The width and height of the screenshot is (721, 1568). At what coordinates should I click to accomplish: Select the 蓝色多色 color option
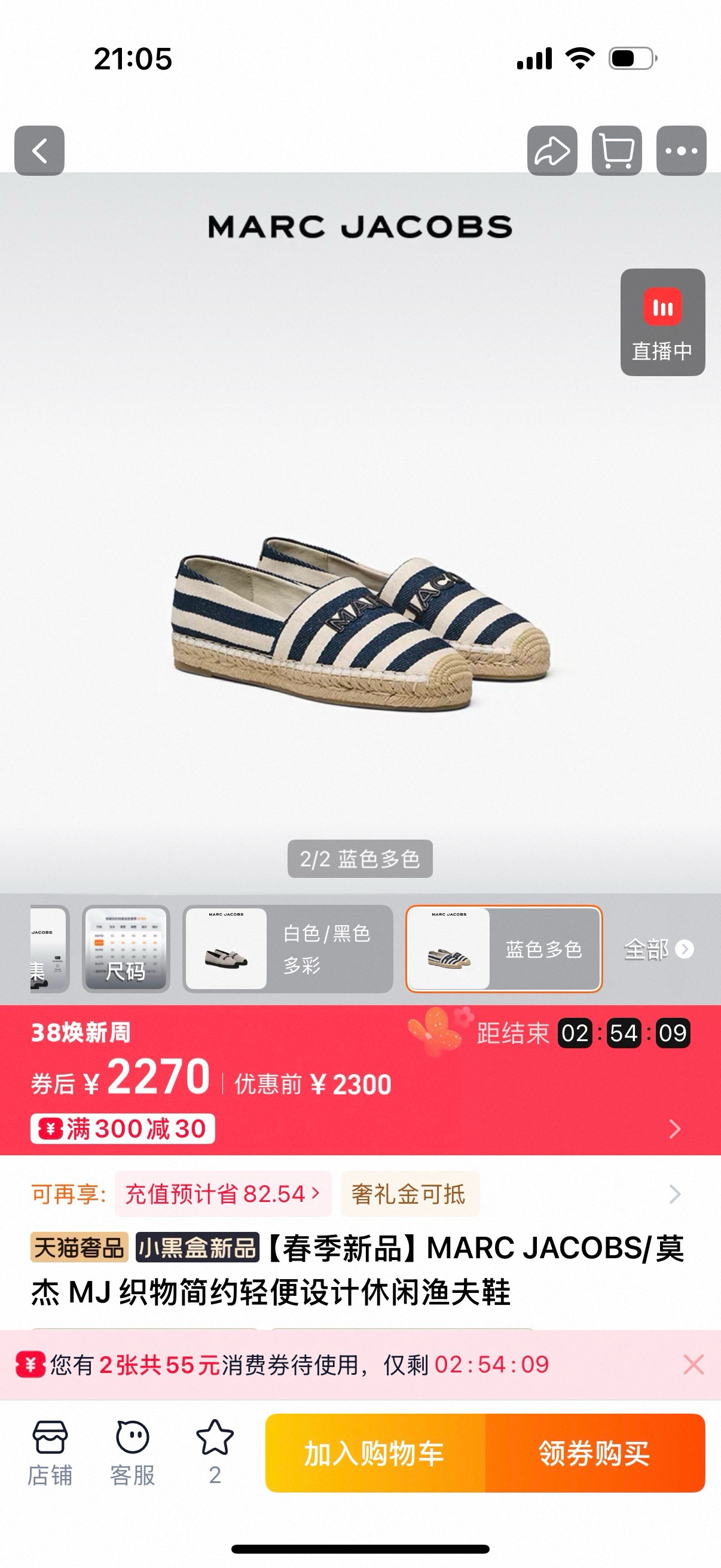tap(504, 948)
